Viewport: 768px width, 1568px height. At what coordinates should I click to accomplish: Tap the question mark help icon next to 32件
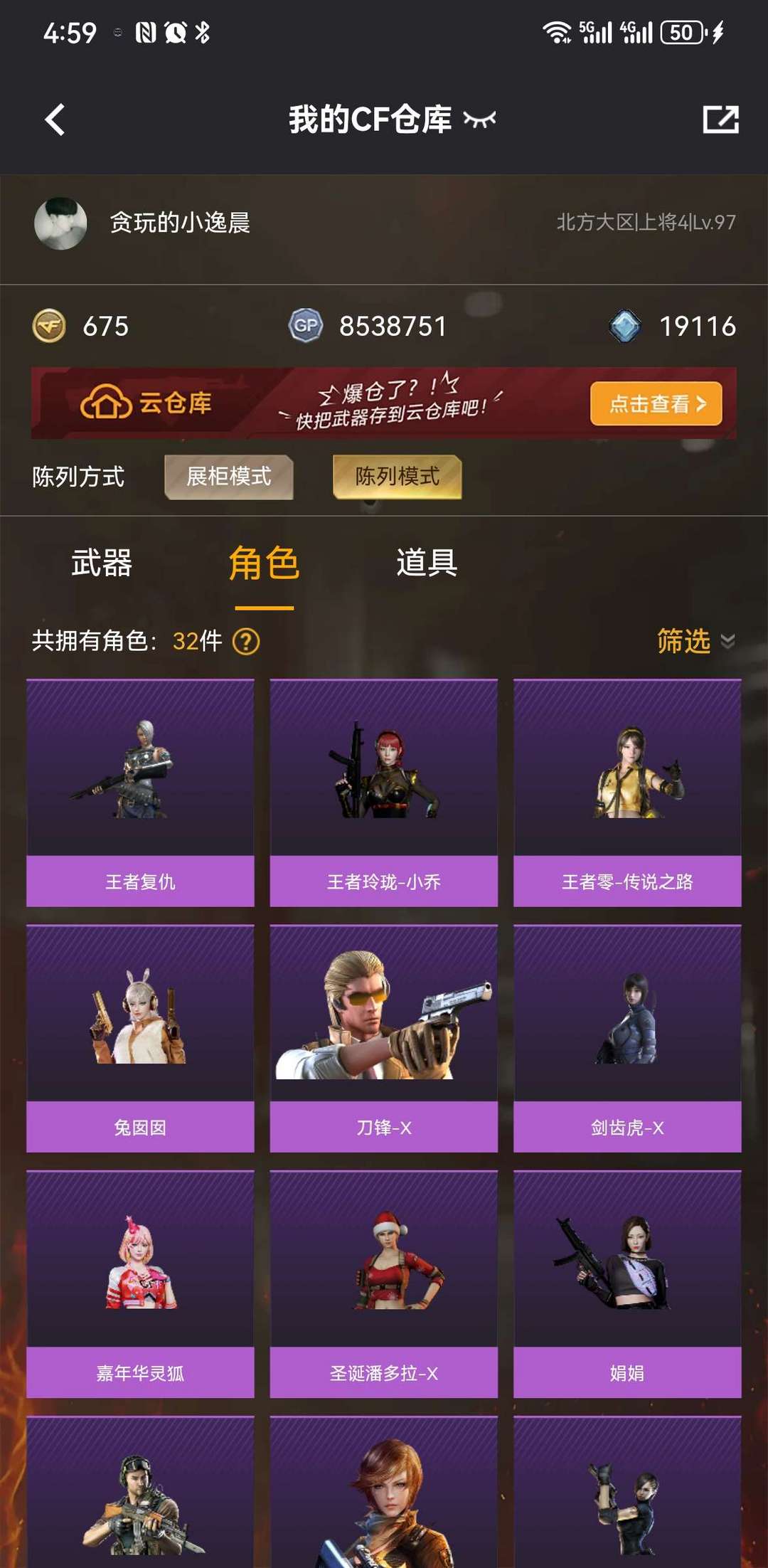coord(246,642)
